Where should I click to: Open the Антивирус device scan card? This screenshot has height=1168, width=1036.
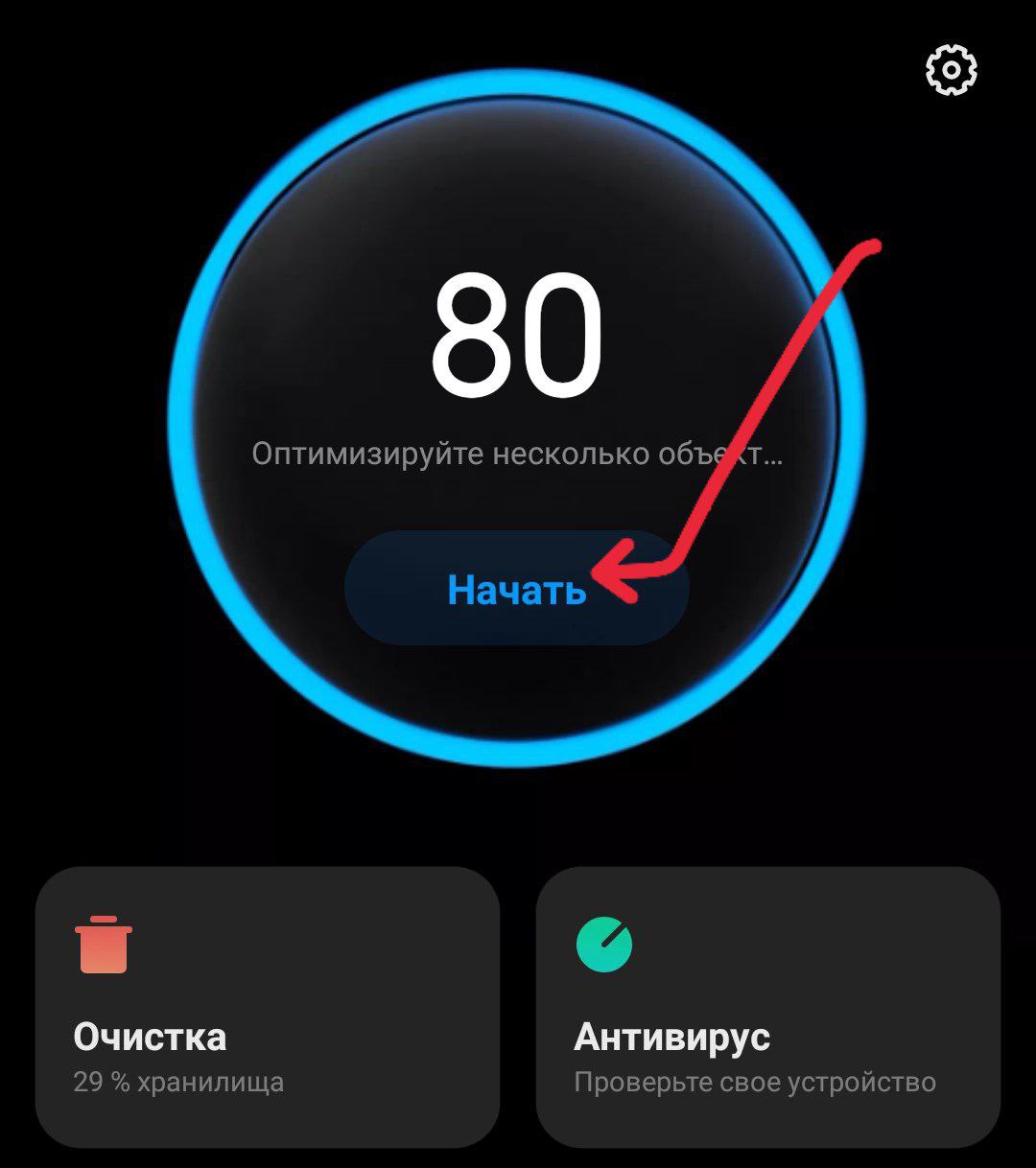767,1006
